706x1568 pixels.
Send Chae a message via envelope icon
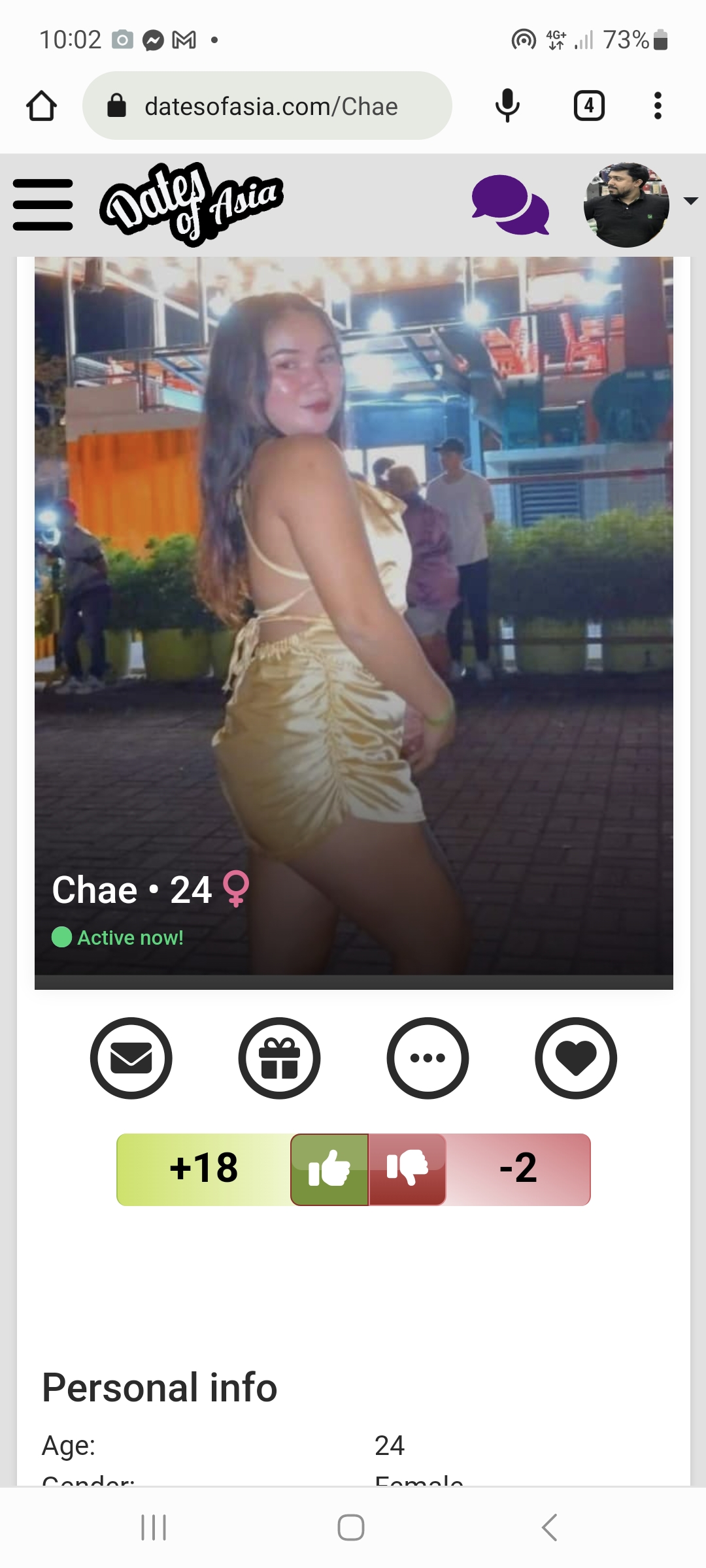(x=131, y=1058)
